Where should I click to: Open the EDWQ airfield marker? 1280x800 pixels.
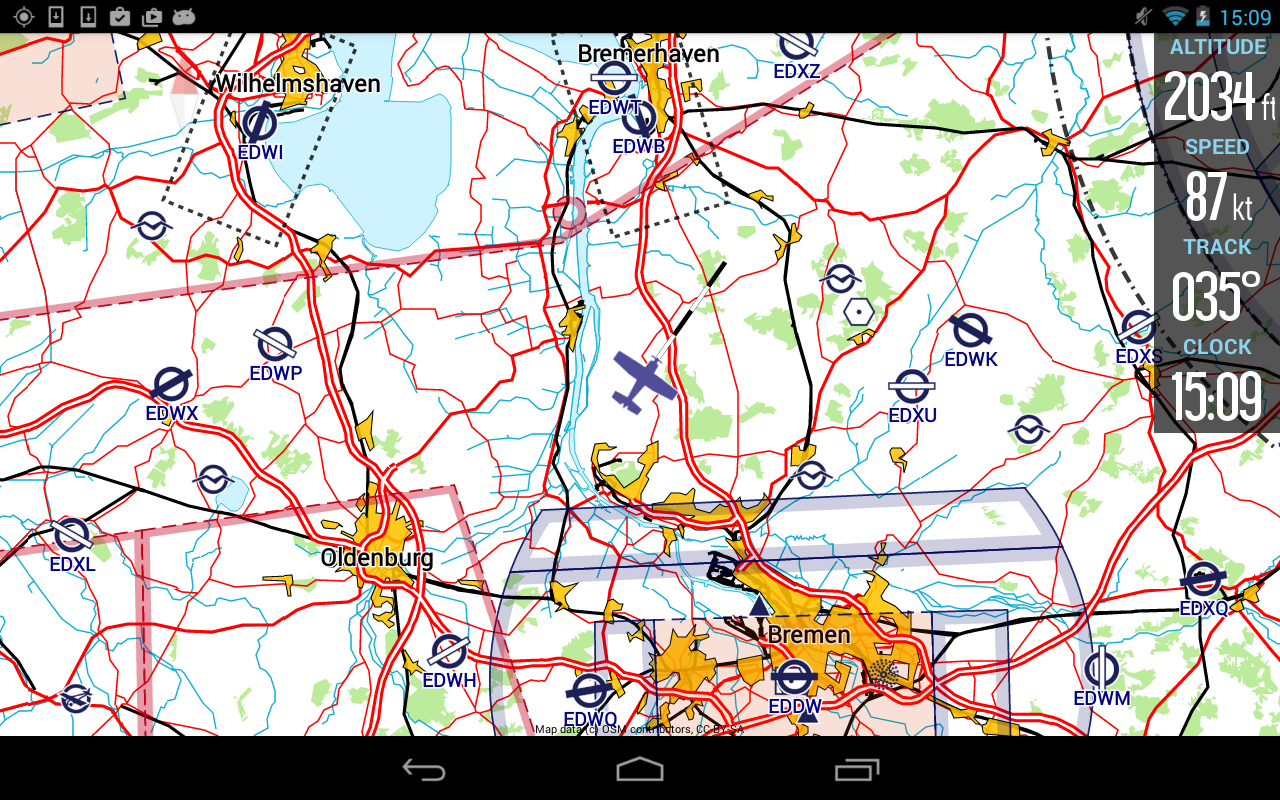pos(588,690)
